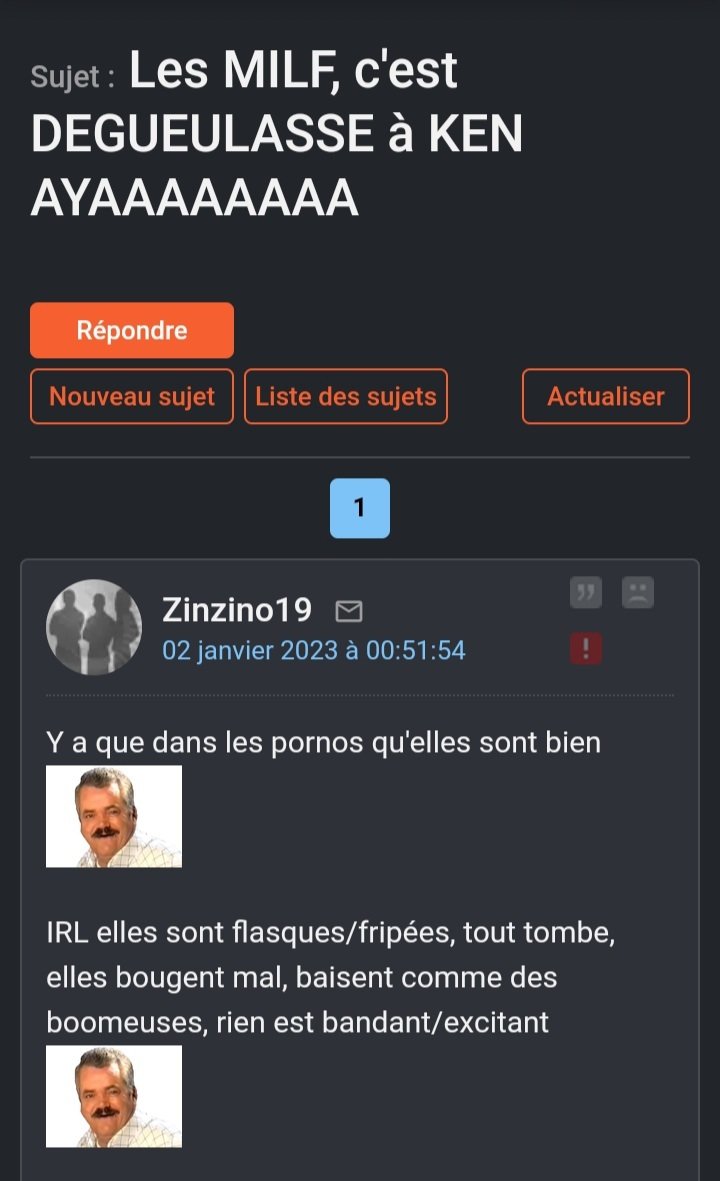This screenshot has height=1181, width=720.
Task: Create a topic via Nouveau sujet
Action: click(132, 396)
